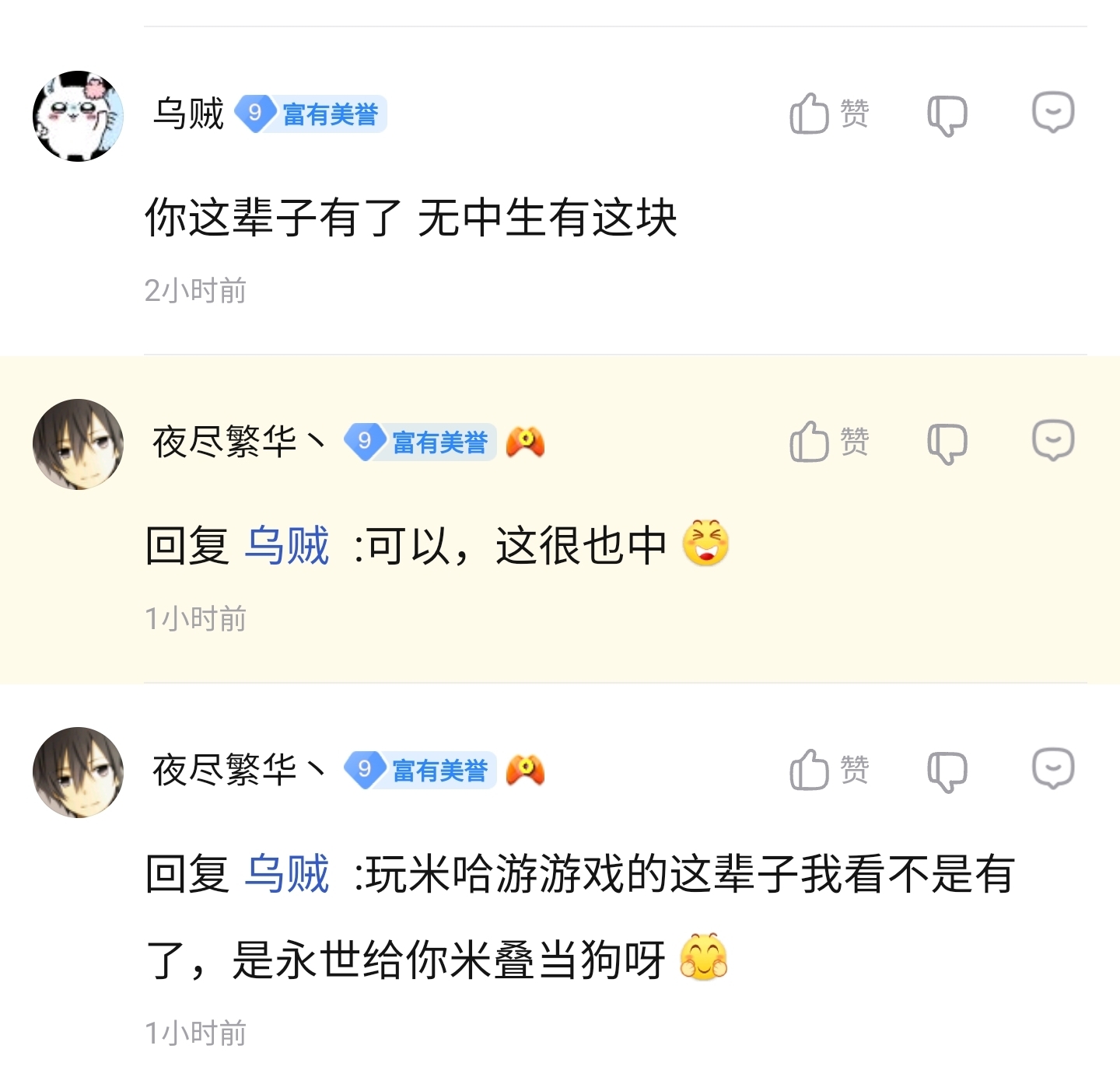Like the comment '可以，这很也中'
The height and width of the screenshot is (1084, 1120).
tap(828, 442)
